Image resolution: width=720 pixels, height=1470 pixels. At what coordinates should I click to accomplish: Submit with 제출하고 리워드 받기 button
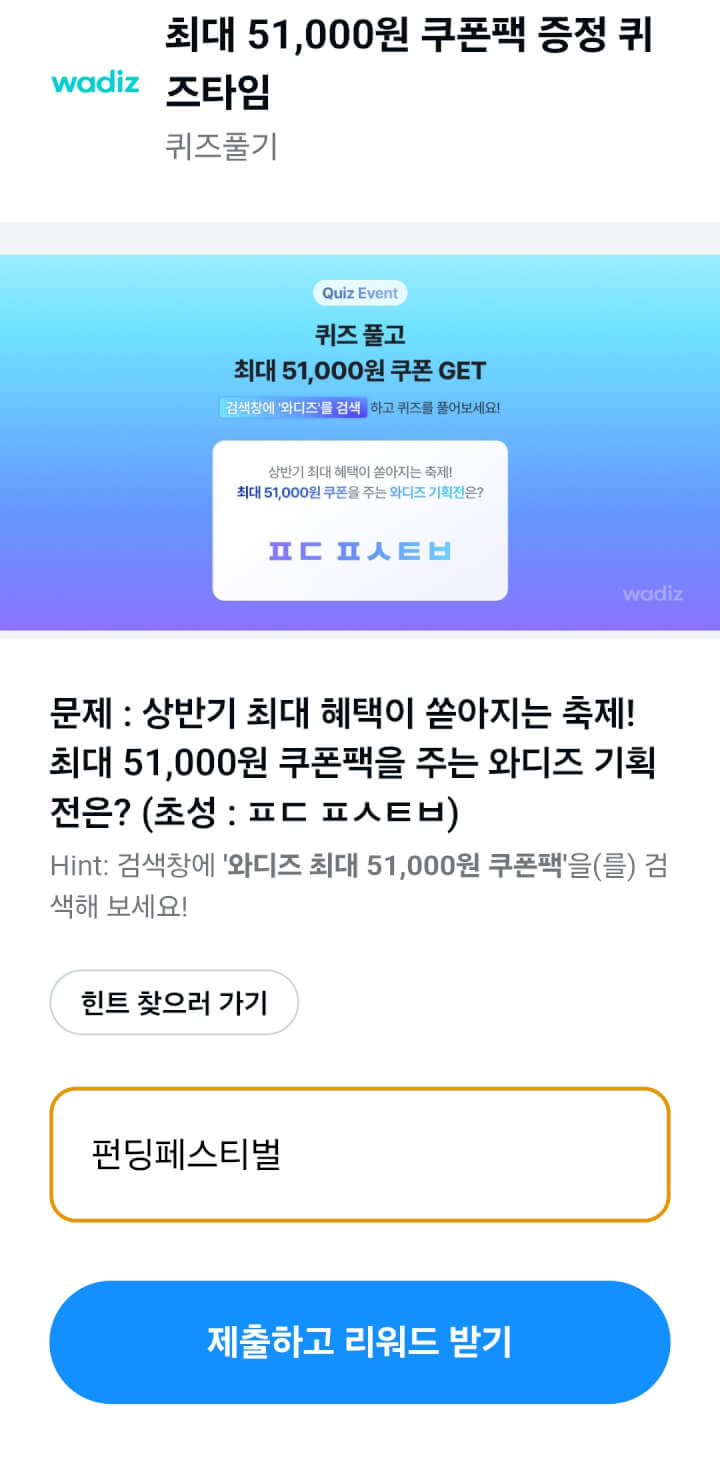[359, 1342]
